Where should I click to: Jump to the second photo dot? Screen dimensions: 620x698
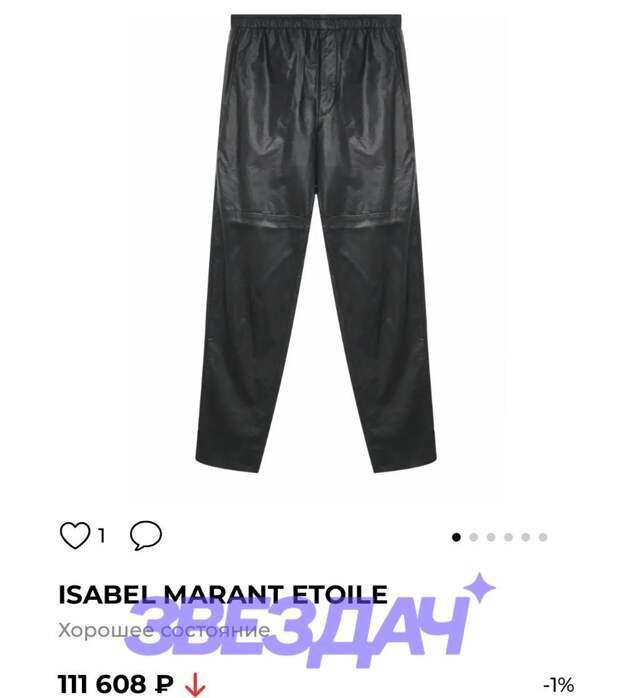click(x=474, y=537)
